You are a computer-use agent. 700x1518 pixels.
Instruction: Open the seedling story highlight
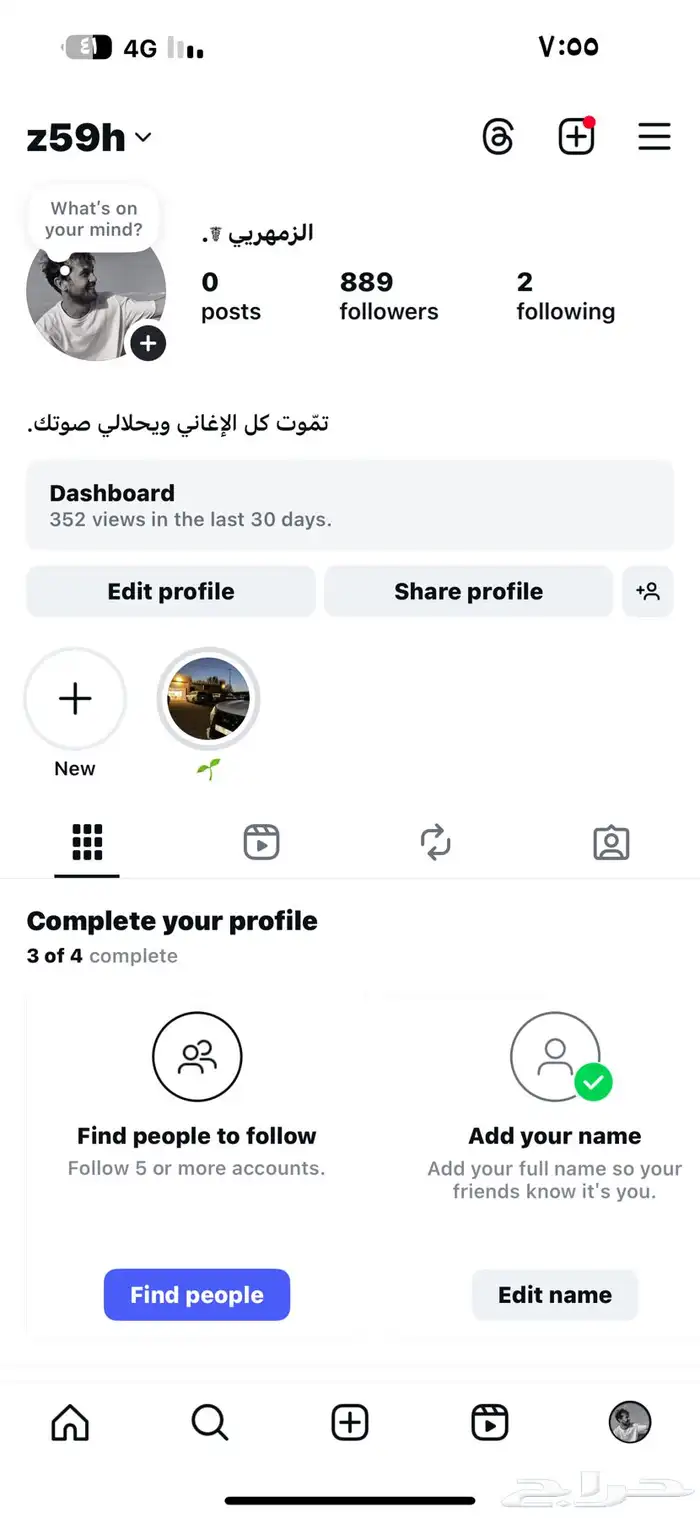click(x=208, y=699)
